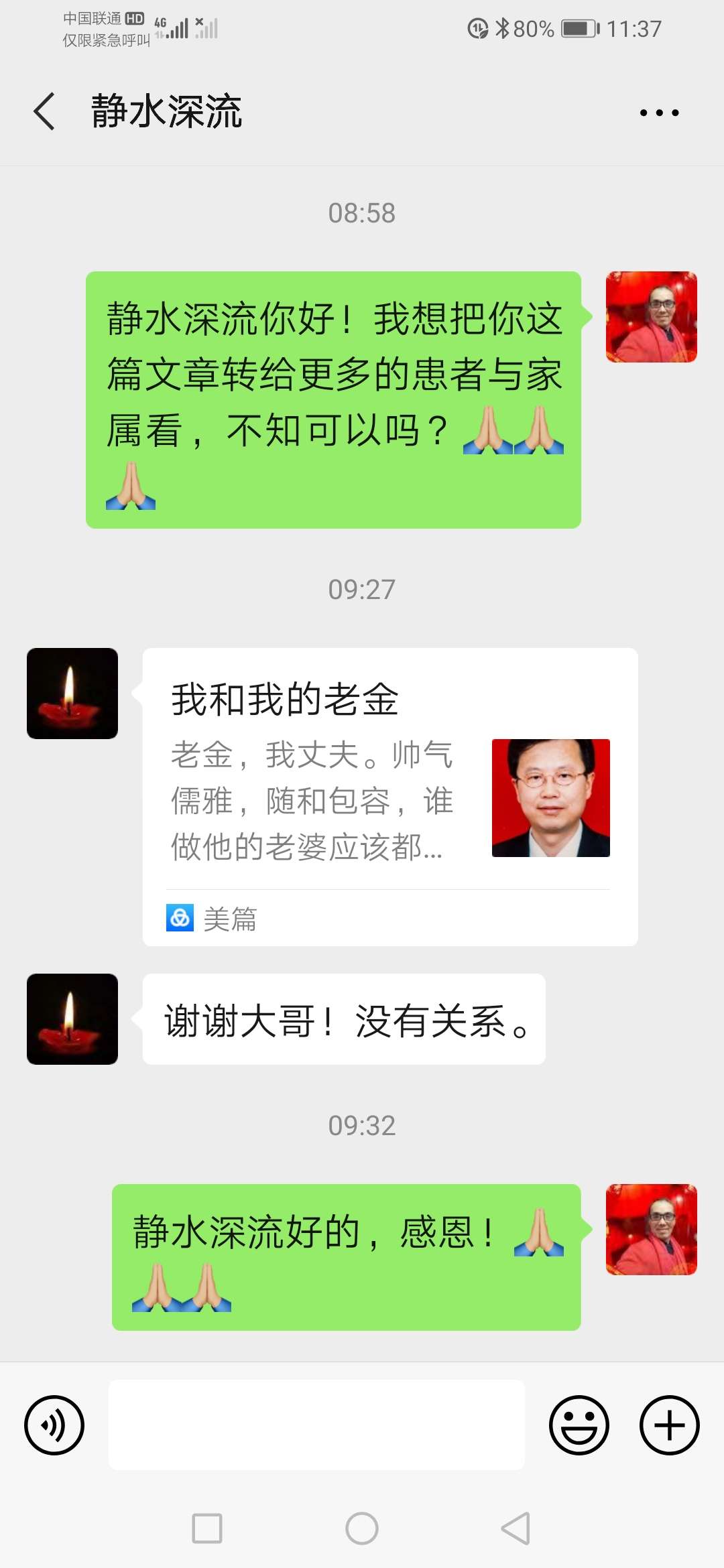Image resolution: width=724 pixels, height=1568 pixels.
Task: Tap the Bluetooth icon in status bar
Action: pos(502,28)
